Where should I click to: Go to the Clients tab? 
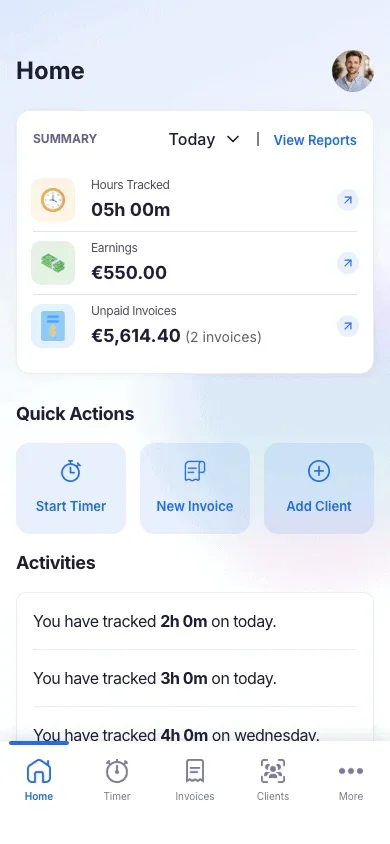(273, 780)
